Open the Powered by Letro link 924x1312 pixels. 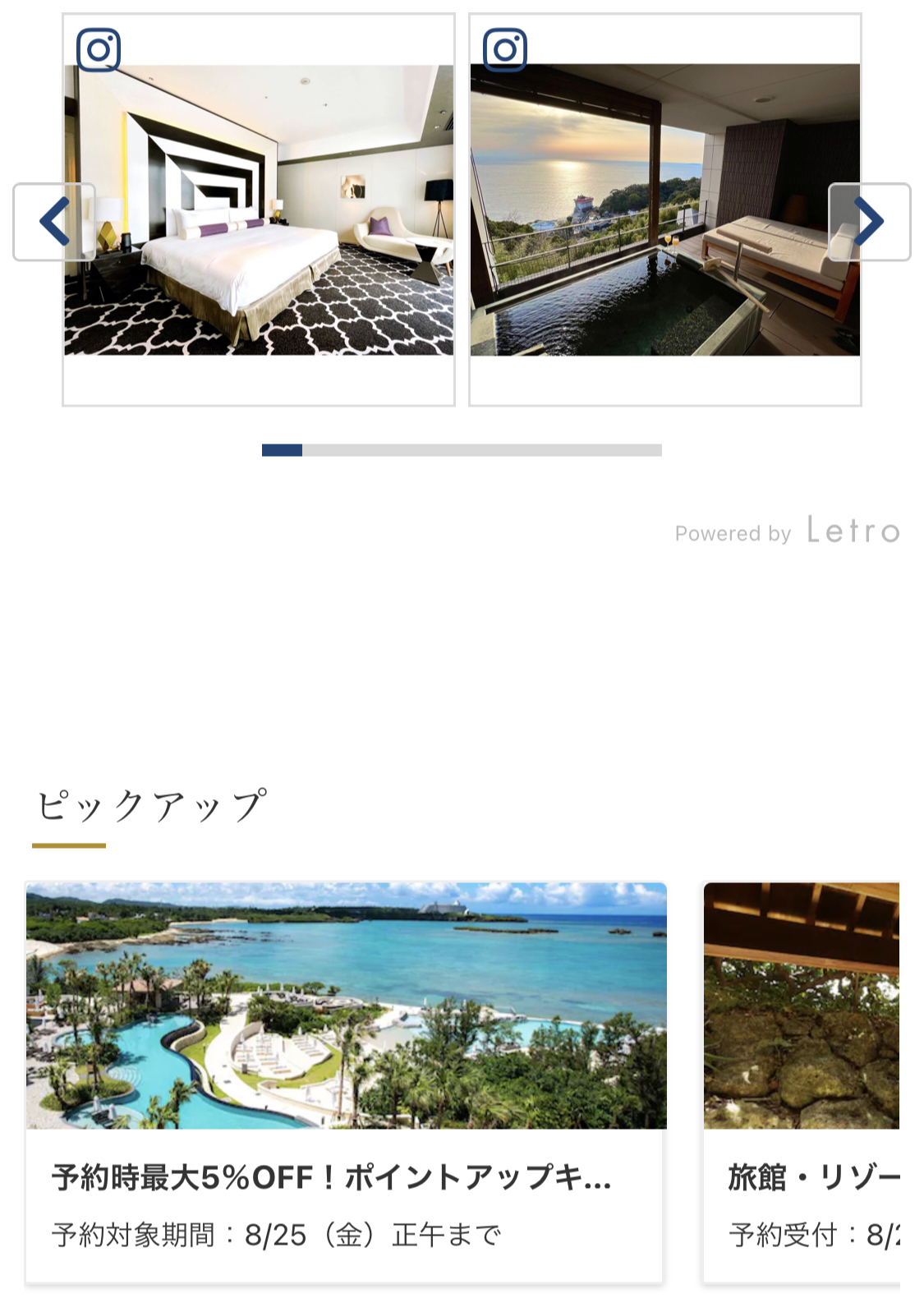coord(787,532)
